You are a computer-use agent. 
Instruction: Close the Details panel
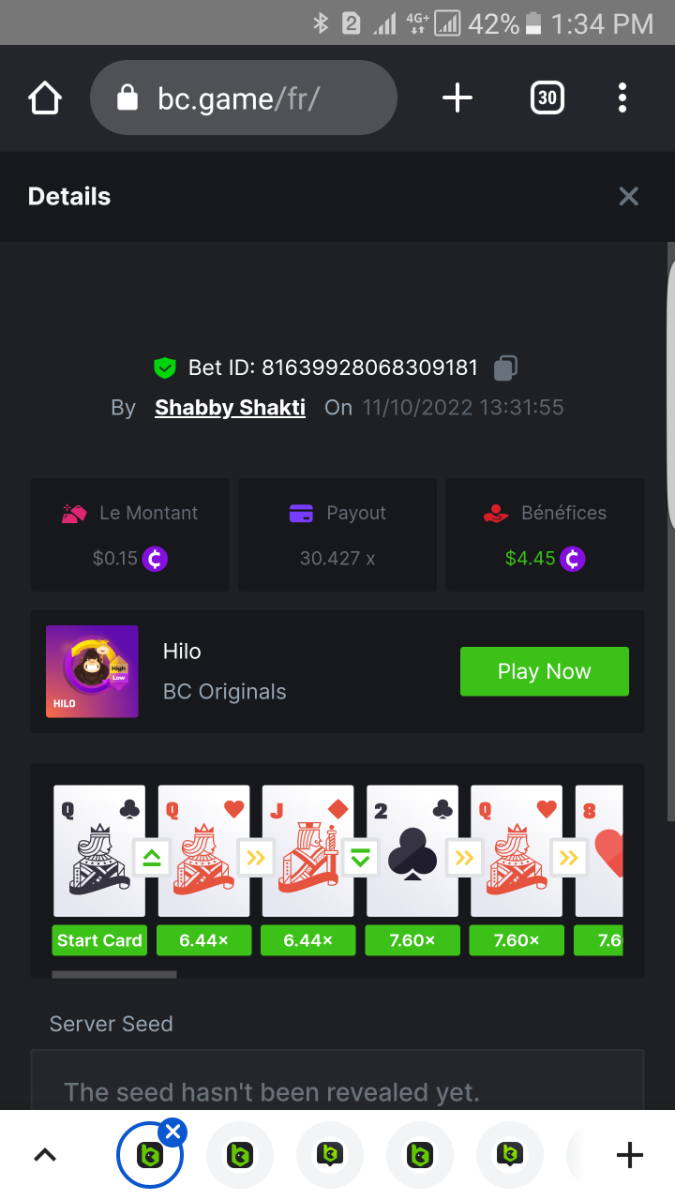click(x=628, y=196)
